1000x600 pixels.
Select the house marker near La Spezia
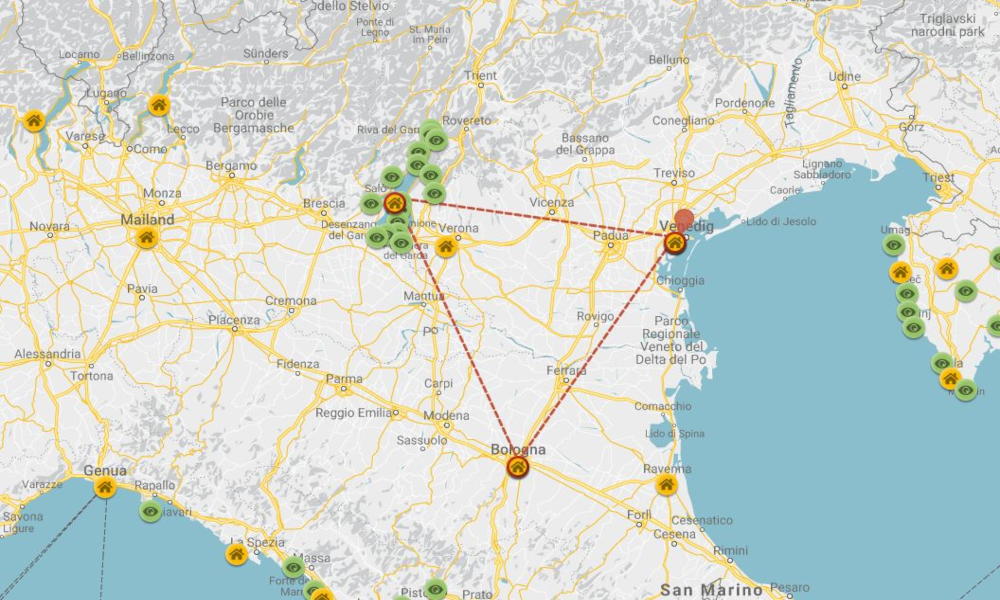pos(236,553)
